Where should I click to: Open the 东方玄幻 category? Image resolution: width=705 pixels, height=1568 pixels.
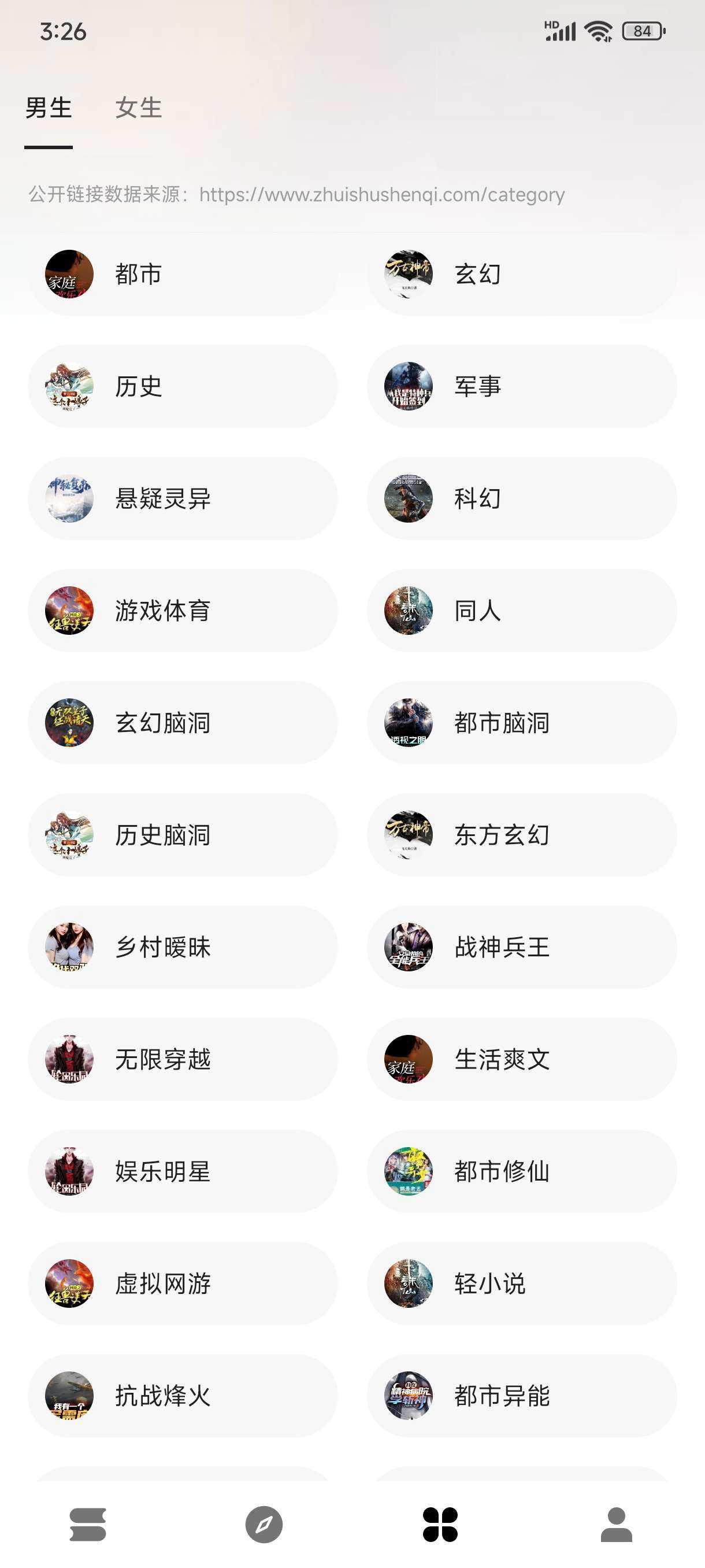tap(521, 834)
